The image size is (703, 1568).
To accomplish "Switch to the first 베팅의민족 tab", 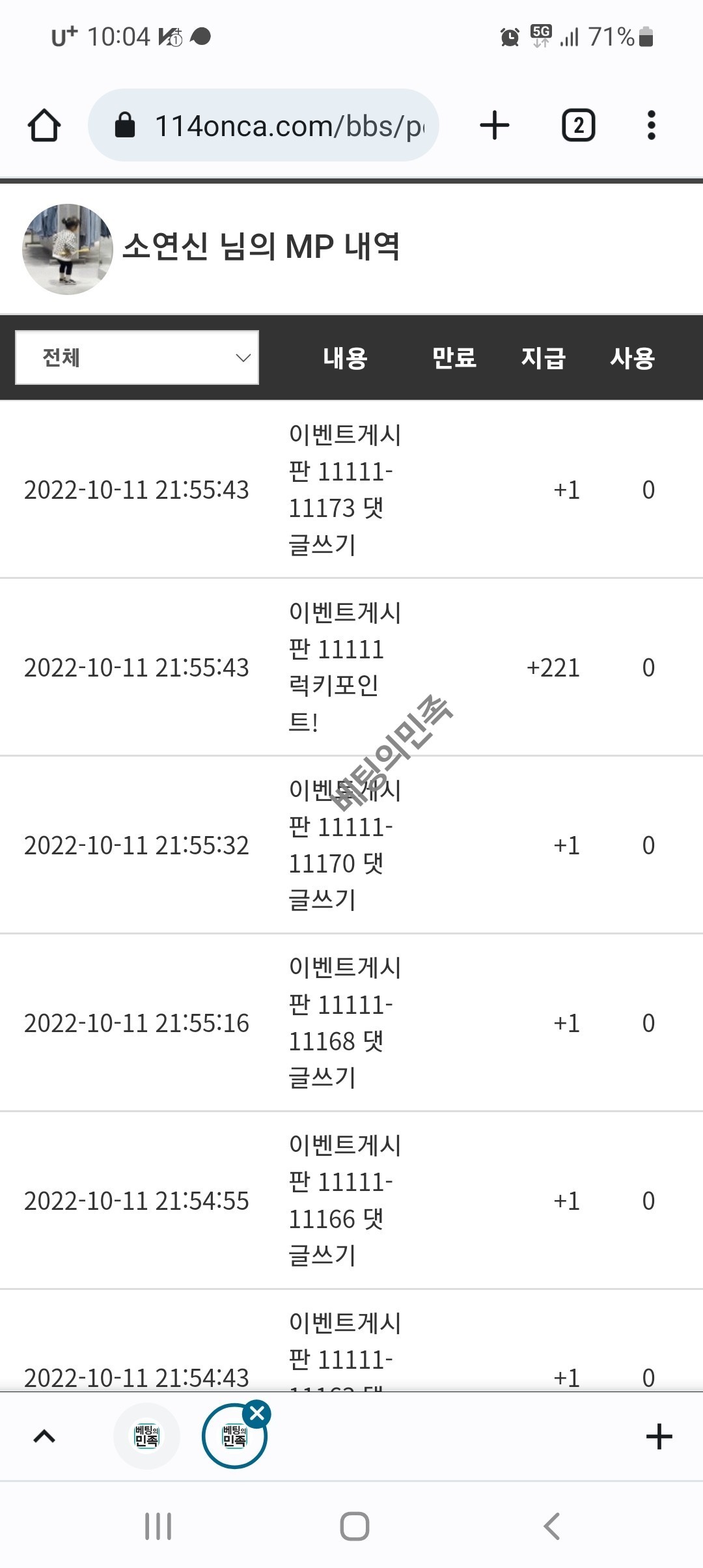I will (x=146, y=1436).
